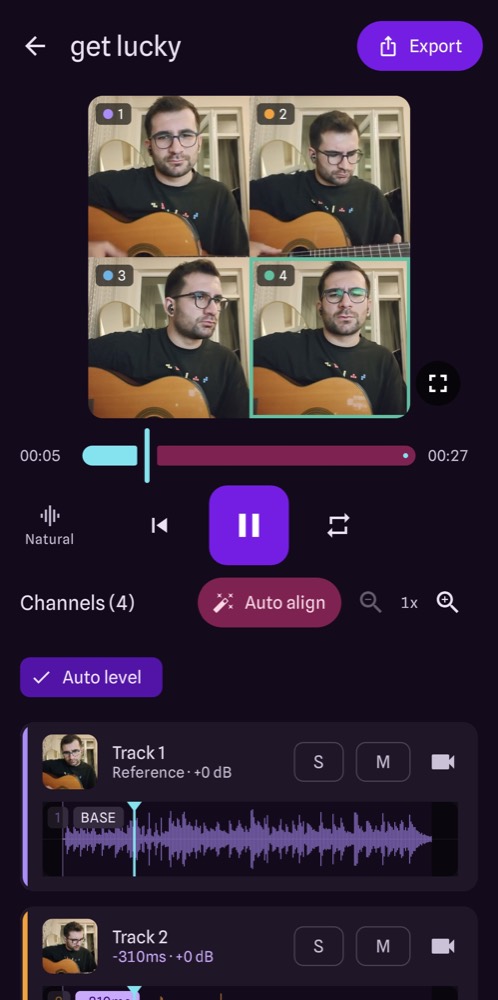Screen dimensions: 498x1000
Task: Export the get lucky project
Action: [420, 46]
